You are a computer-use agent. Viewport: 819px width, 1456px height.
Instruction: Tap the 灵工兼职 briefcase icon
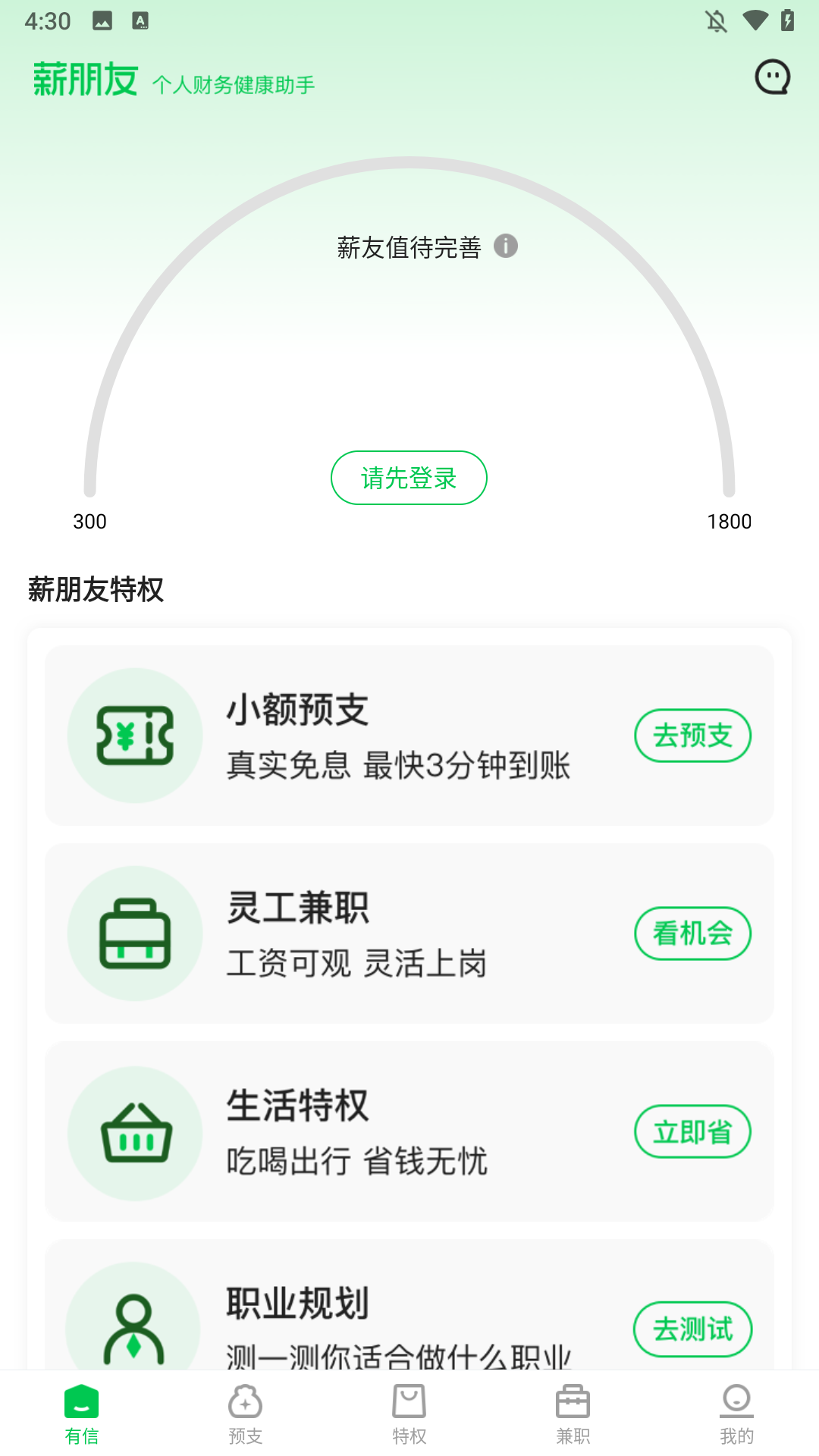(134, 934)
